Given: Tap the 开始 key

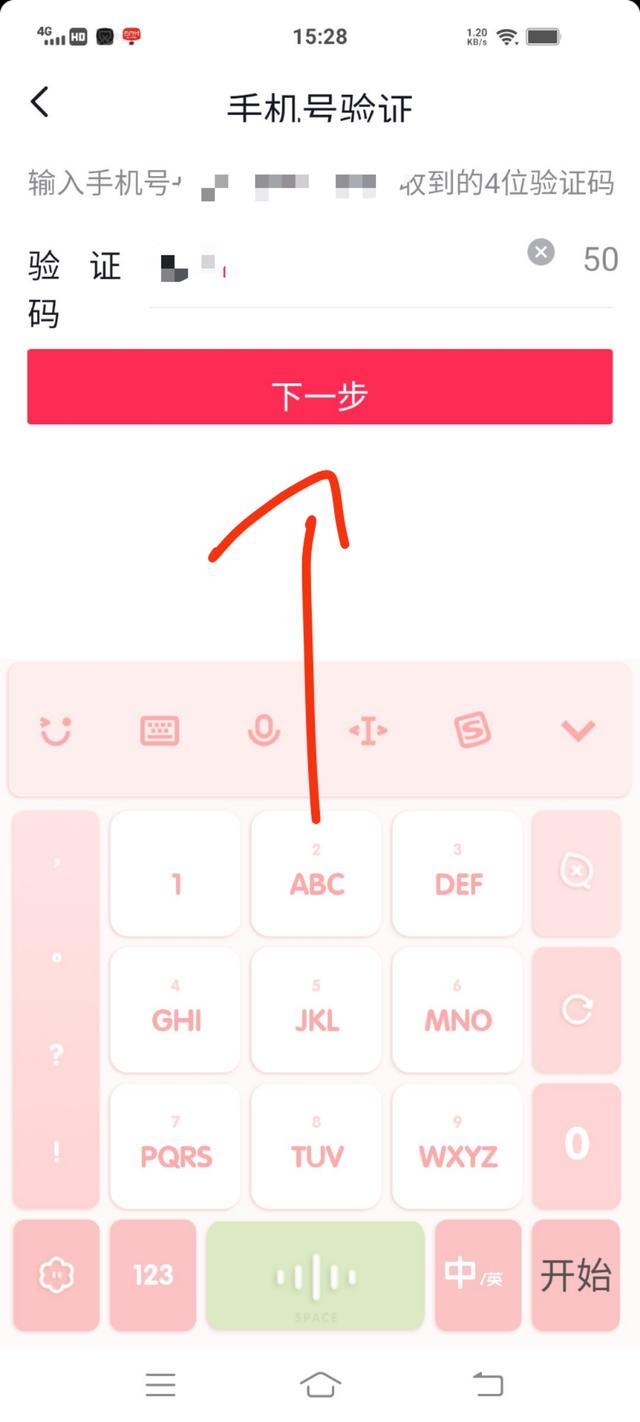Looking at the screenshot, I should [576, 1275].
